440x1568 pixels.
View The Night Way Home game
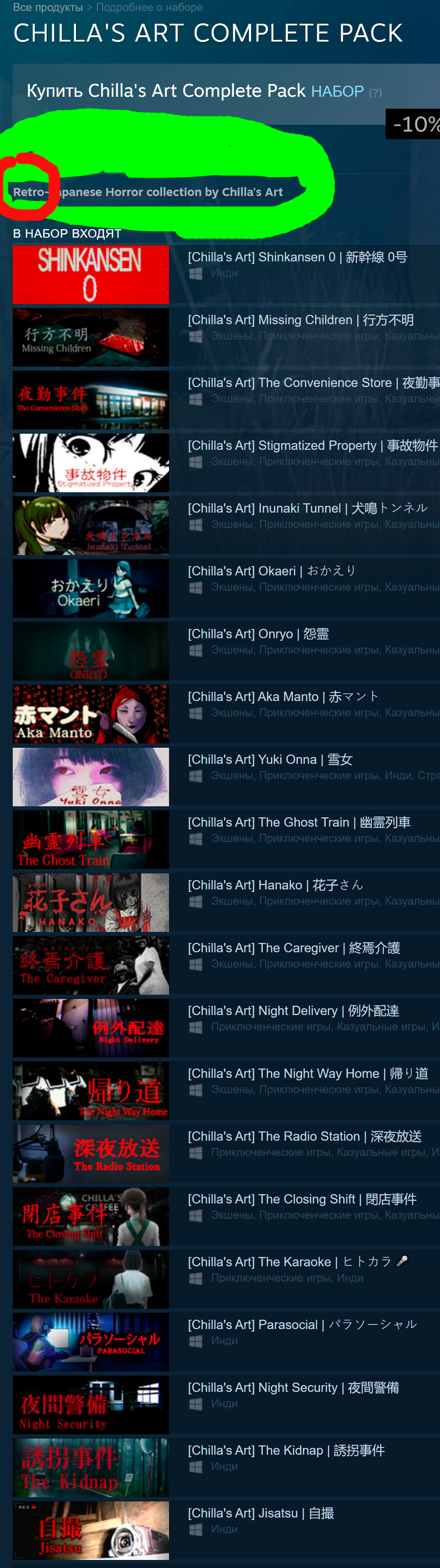pyautogui.click(x=308, y=1073)
